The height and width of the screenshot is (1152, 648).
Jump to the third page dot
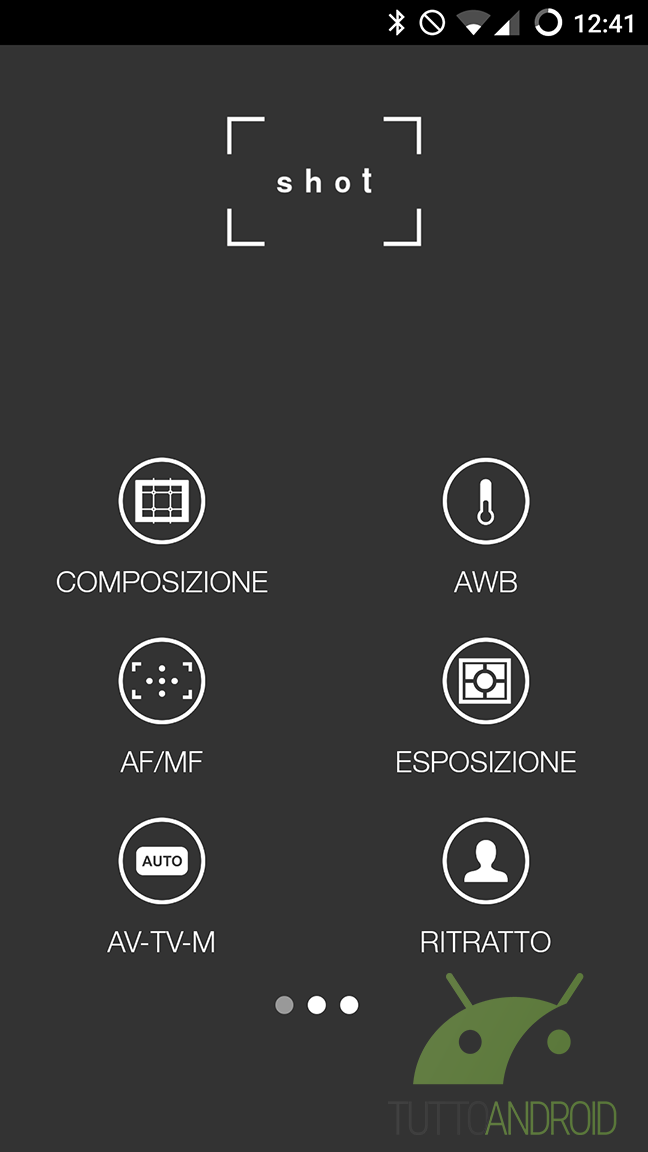click(349, 1004)
